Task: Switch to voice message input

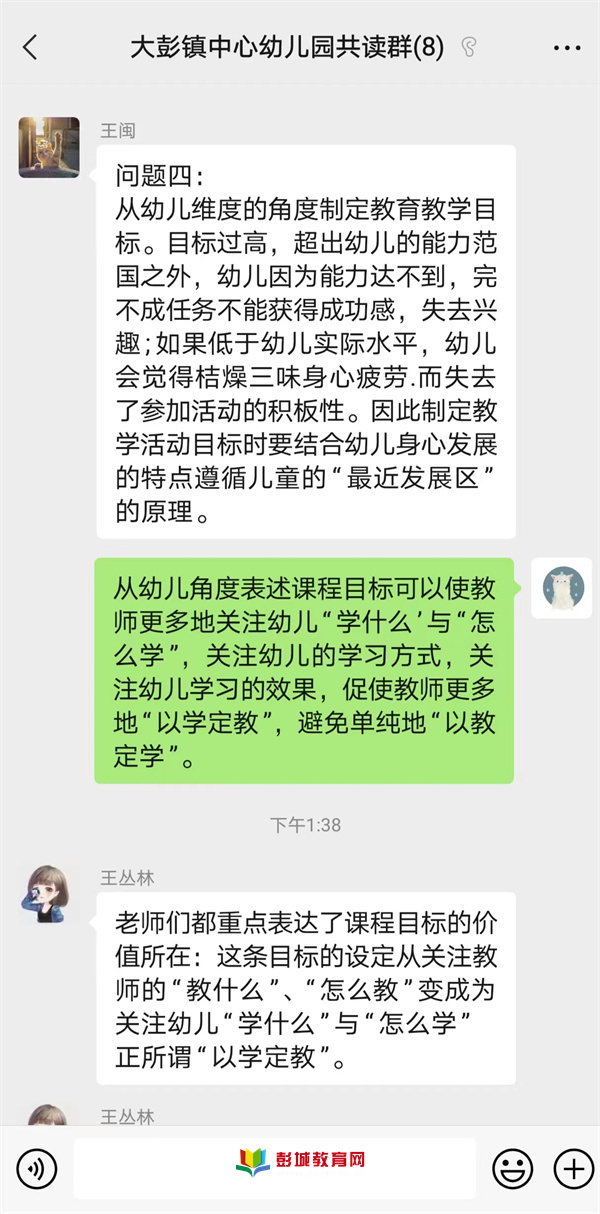Action: pyautogui.click(x=38, y=1167)
